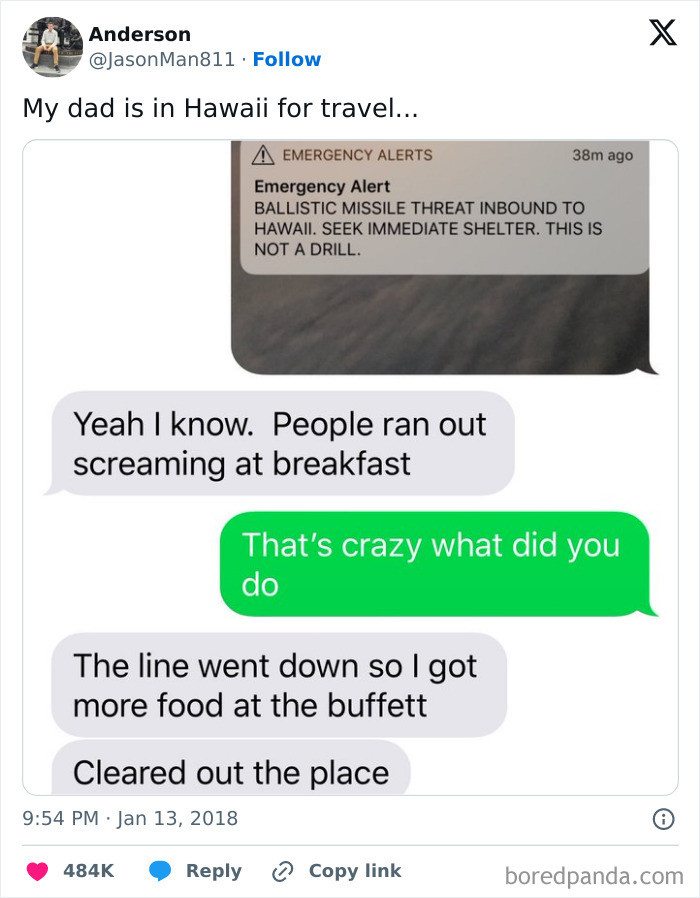Open the tweet info icon
The width and height of the screenshot is (700, 898).
coord(662,819)
